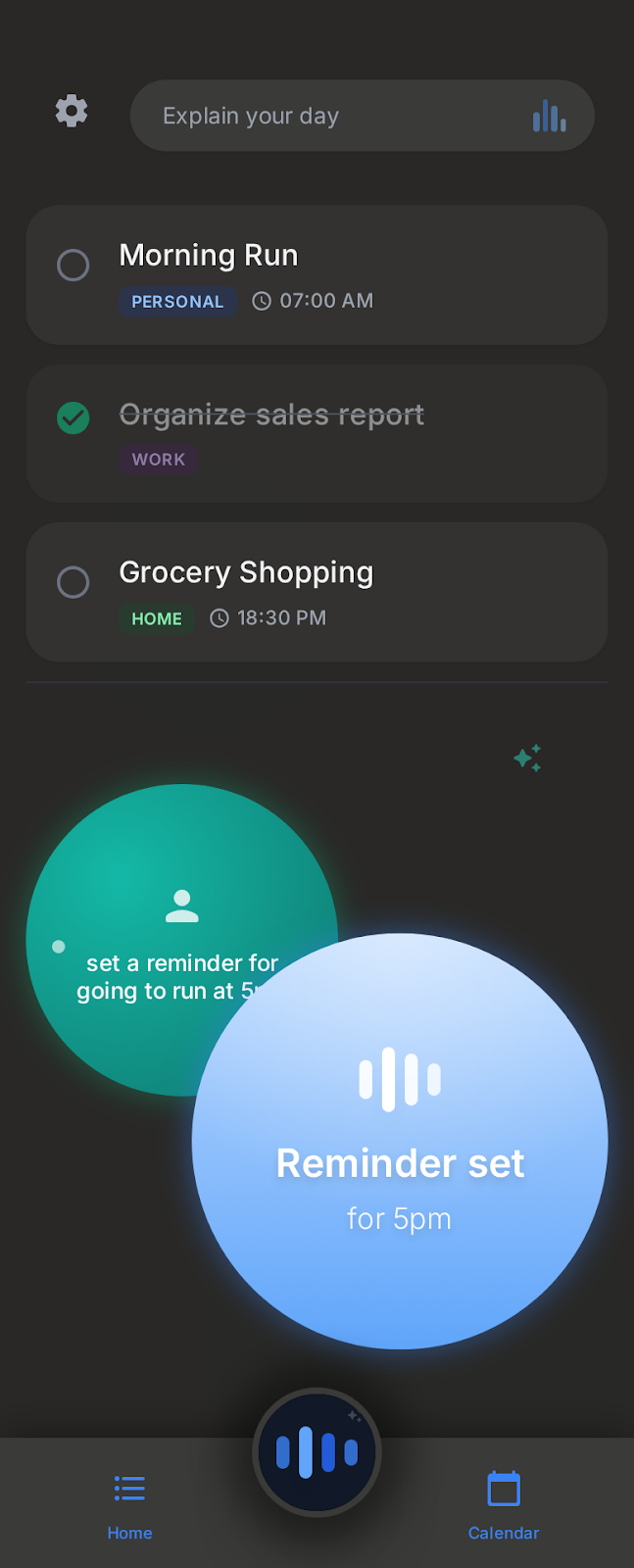Mark Morning Run as complete
This screenshot has height=1568, width=634.
coord(73,265)
